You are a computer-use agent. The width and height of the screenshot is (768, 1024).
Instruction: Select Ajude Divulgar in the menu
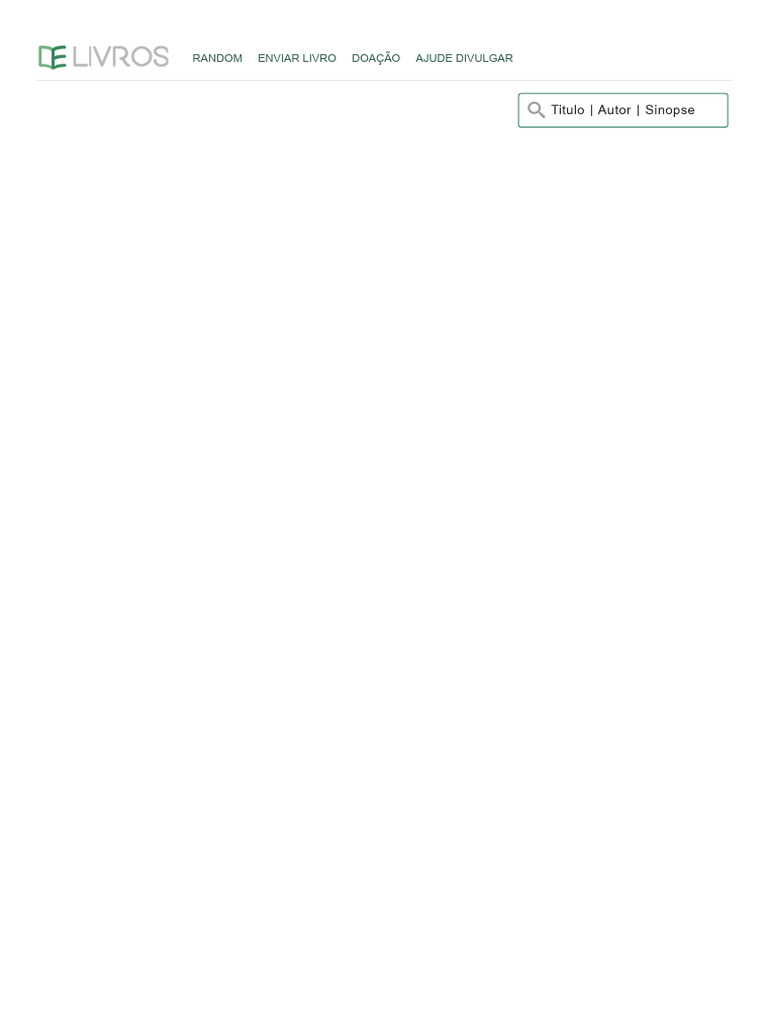464,58
